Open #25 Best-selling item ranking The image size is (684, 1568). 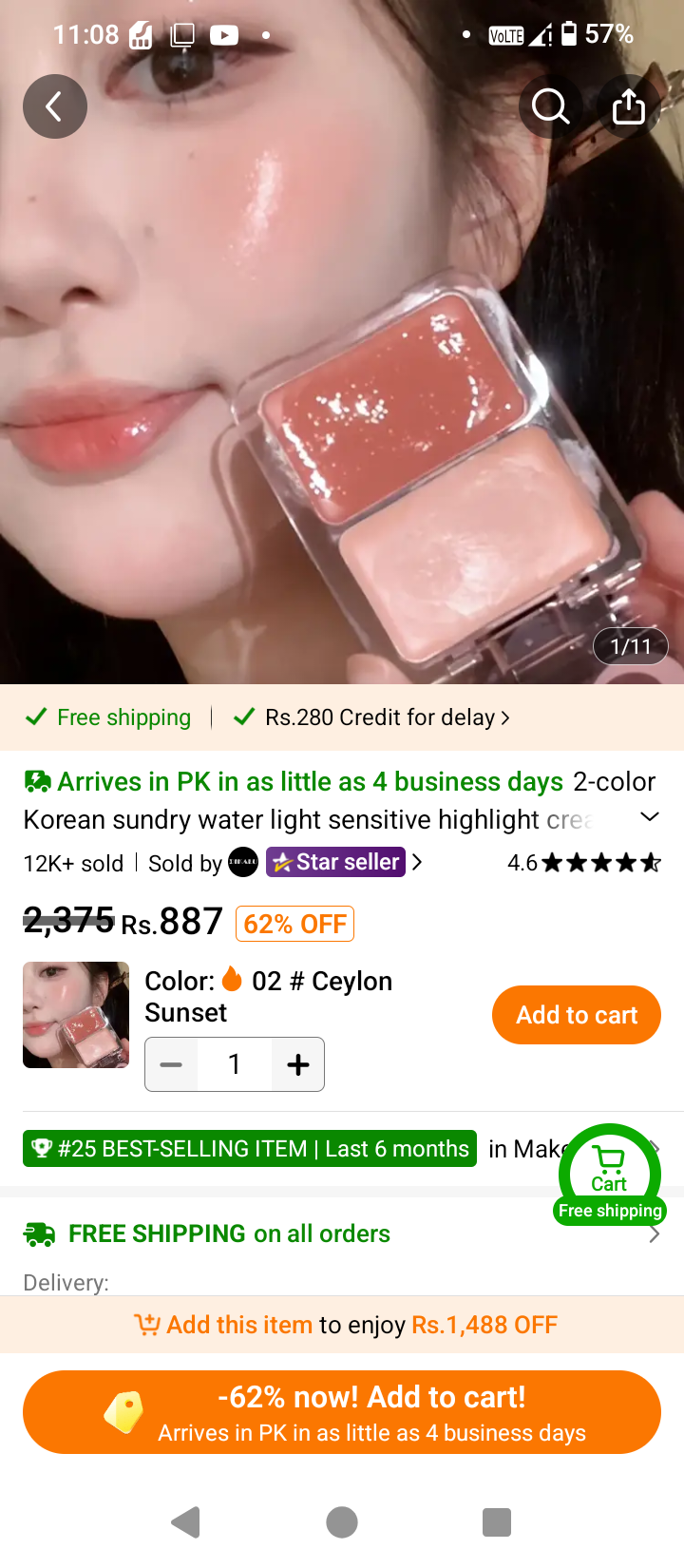click(250, 1149)
